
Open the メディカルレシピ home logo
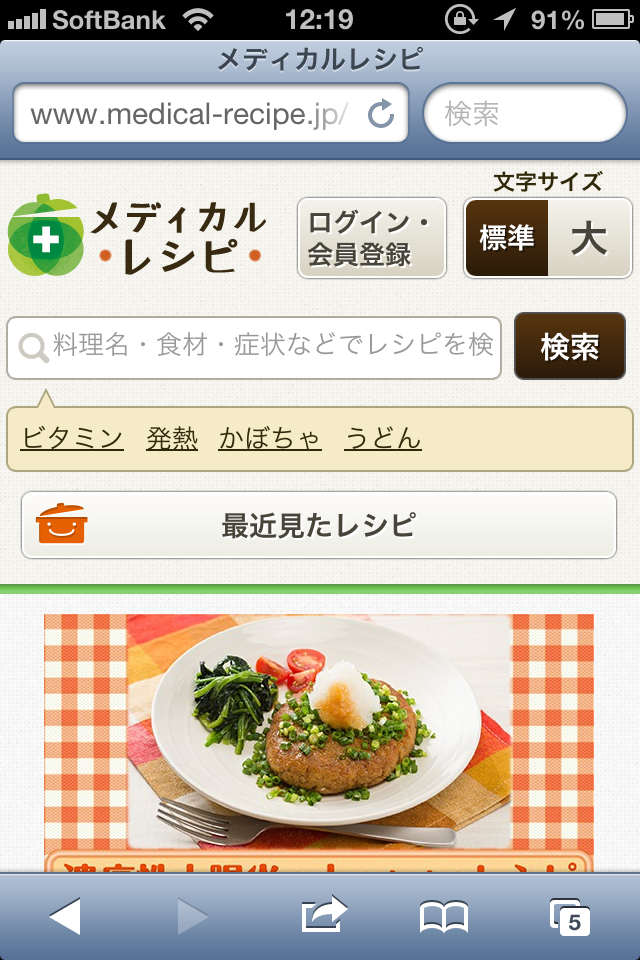[x=135, y=236]
